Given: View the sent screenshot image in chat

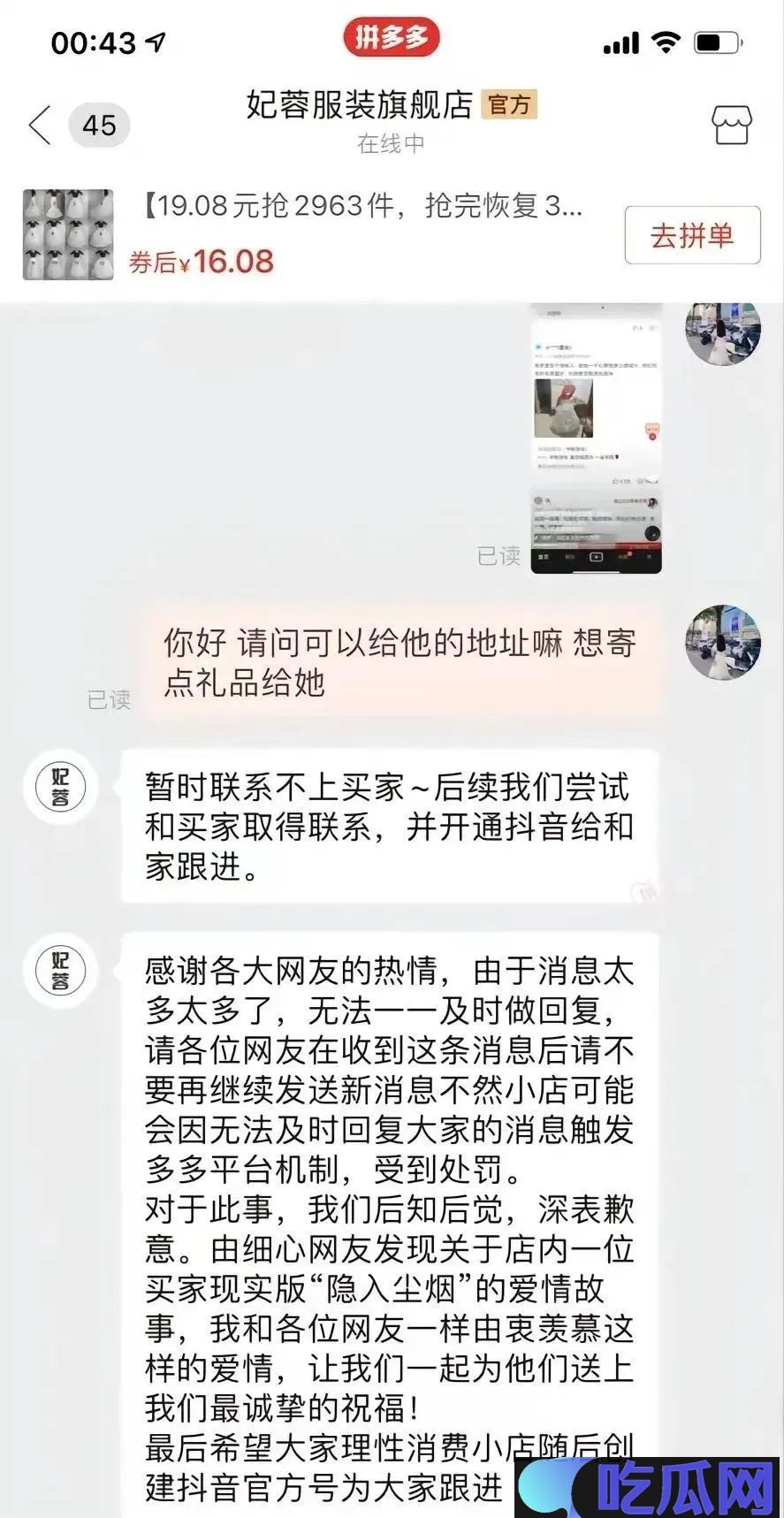Looking at the screenshot, I should click(596, 439).
